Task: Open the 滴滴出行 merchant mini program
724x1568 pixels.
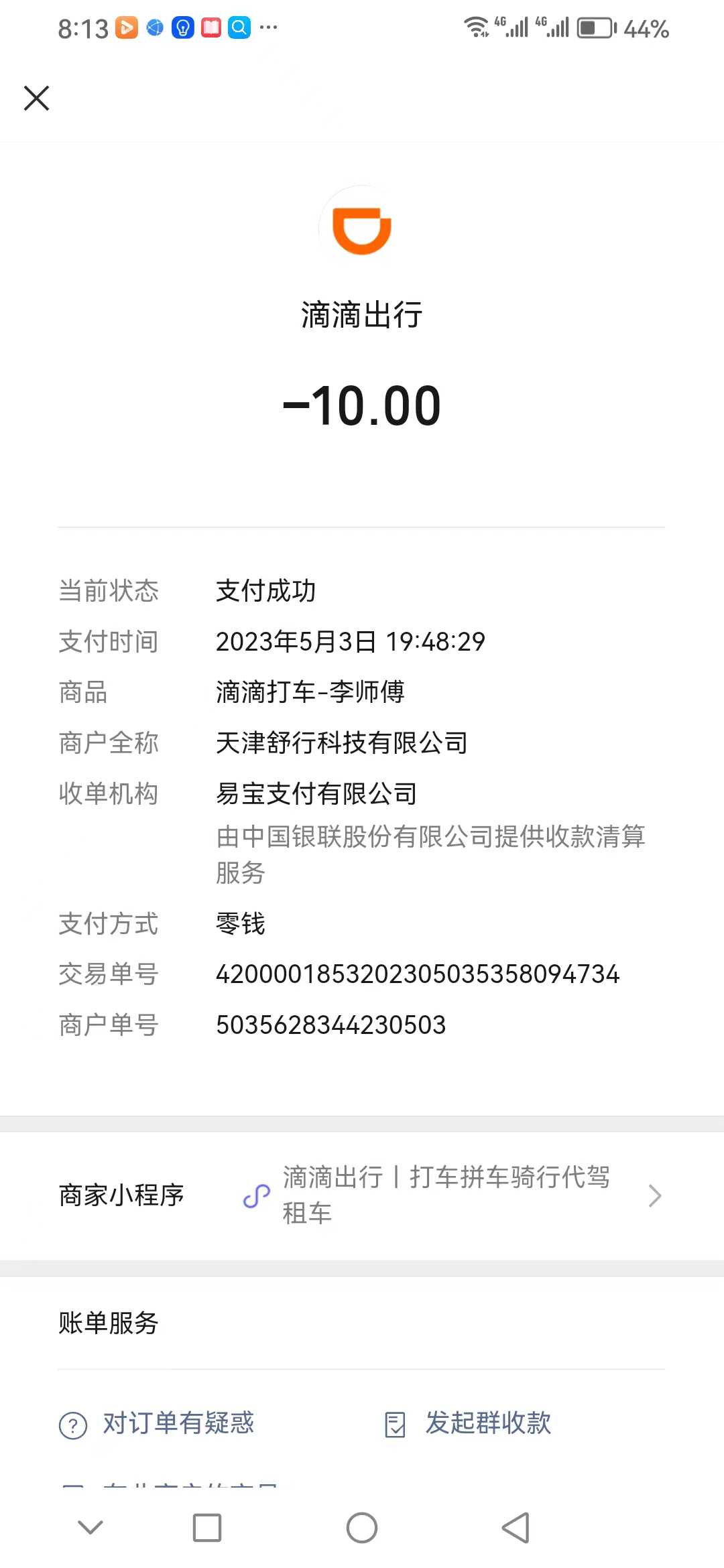Action: coord(362,1195)
